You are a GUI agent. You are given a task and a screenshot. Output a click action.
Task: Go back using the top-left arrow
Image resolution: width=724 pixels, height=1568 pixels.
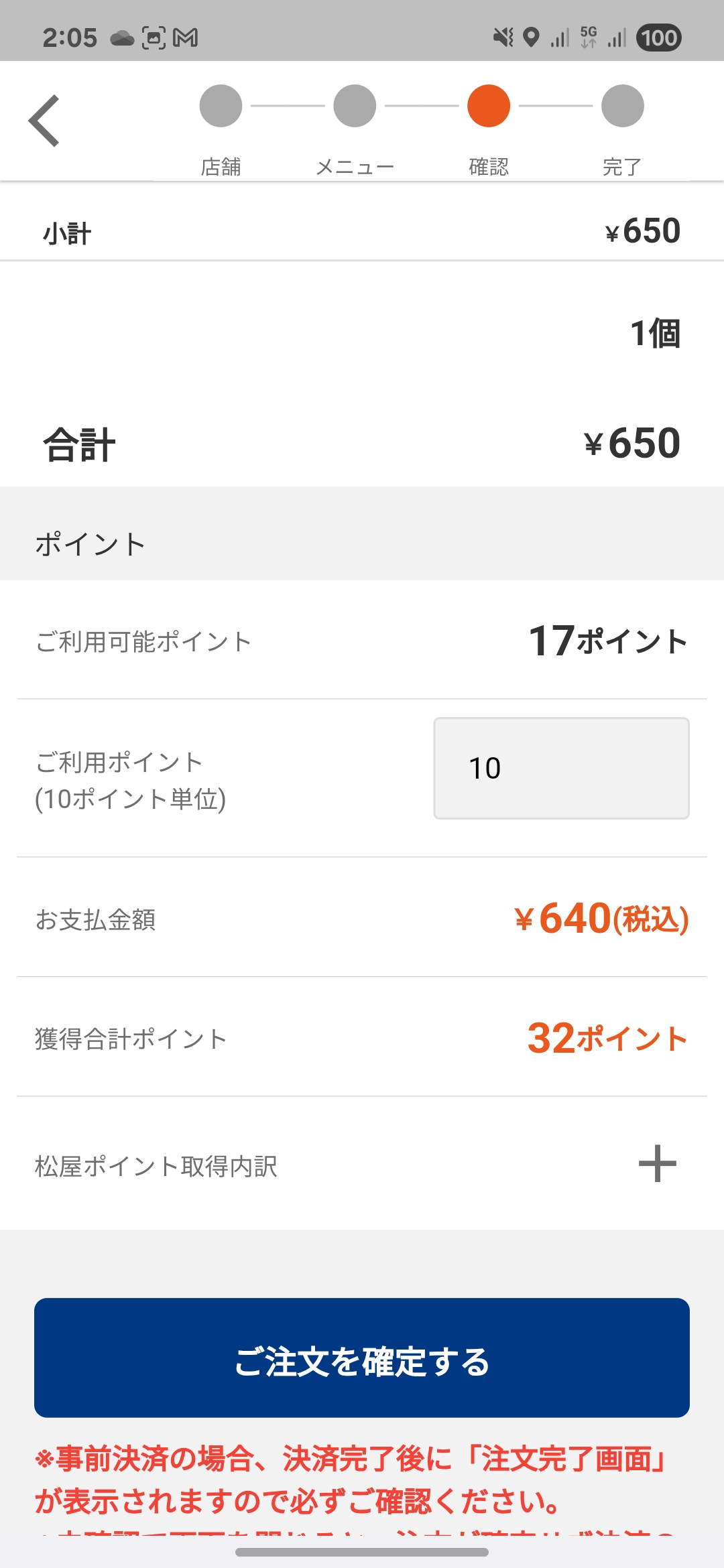click(44, 121)
